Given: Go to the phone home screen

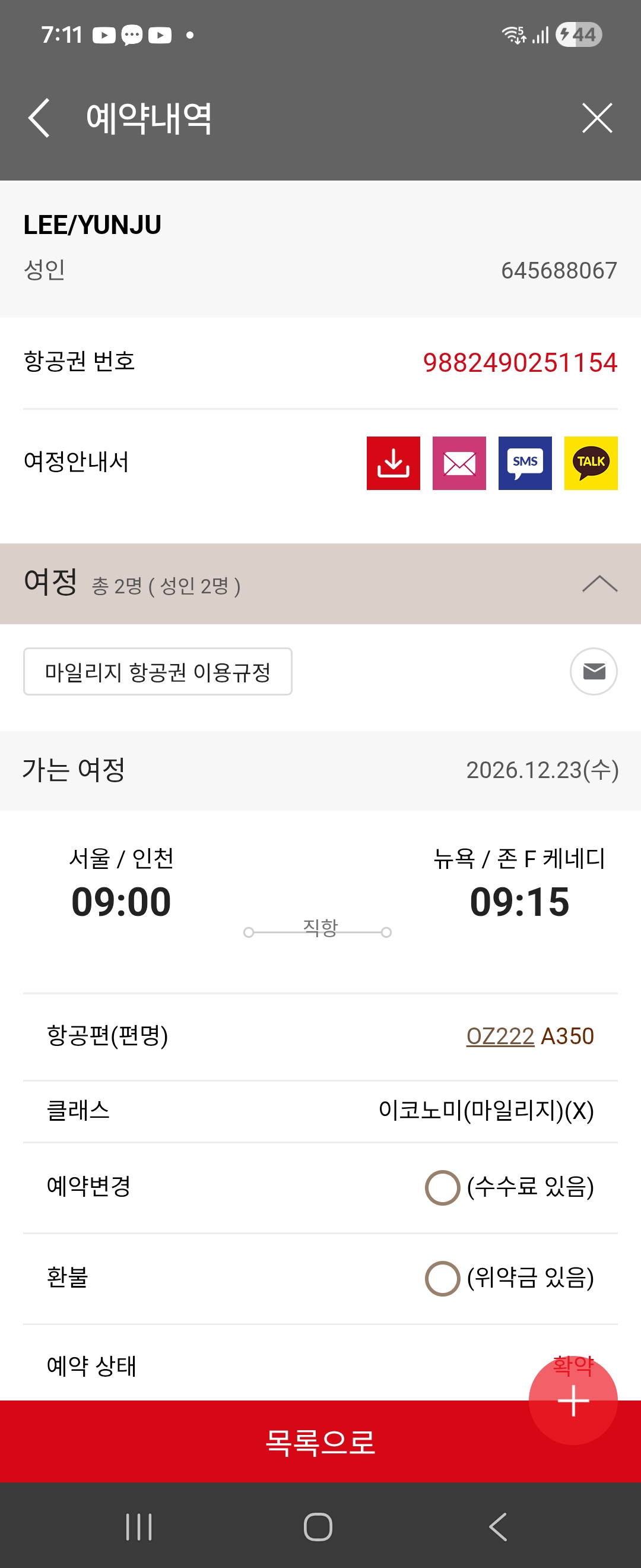Looking at the screenshot, I should point(318,1526).
